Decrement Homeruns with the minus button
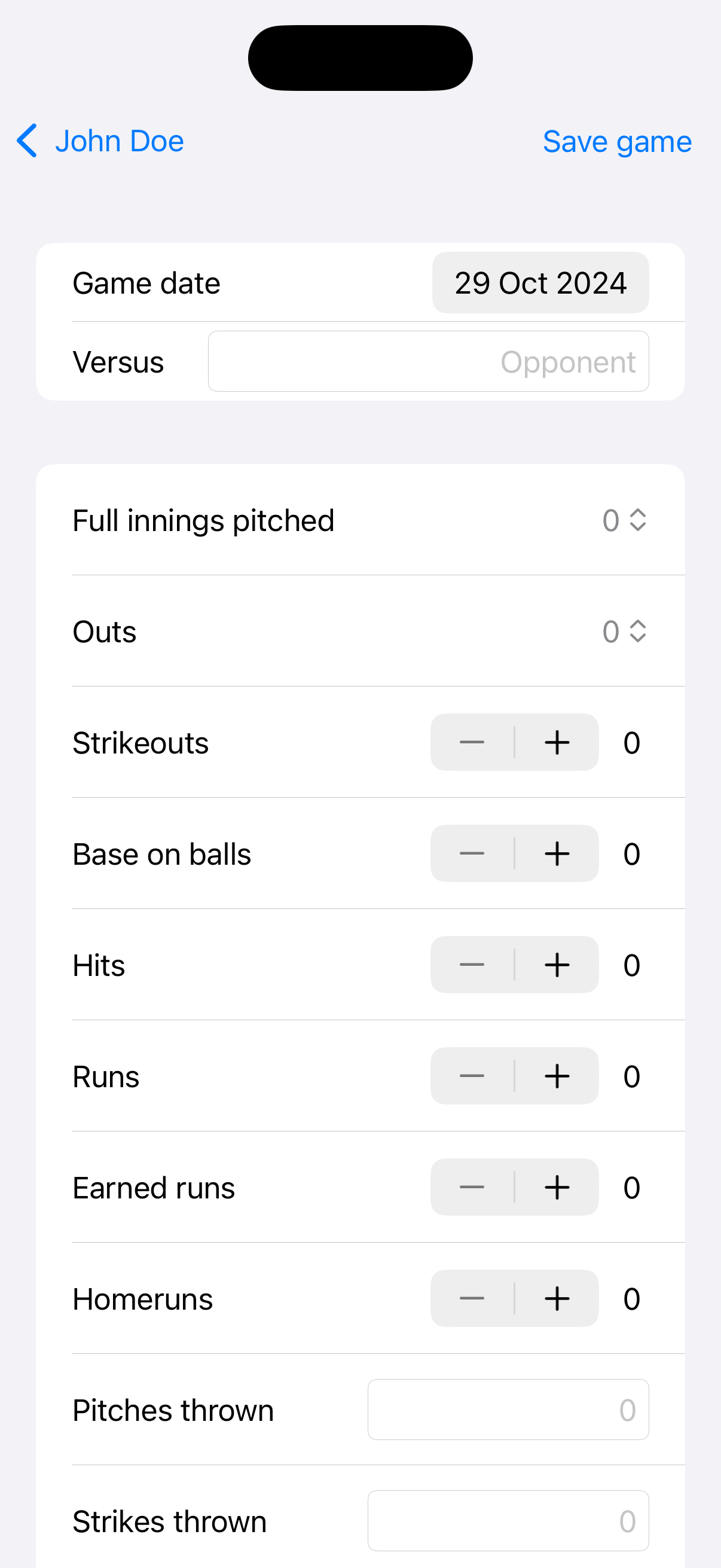 pos(472,1299)
